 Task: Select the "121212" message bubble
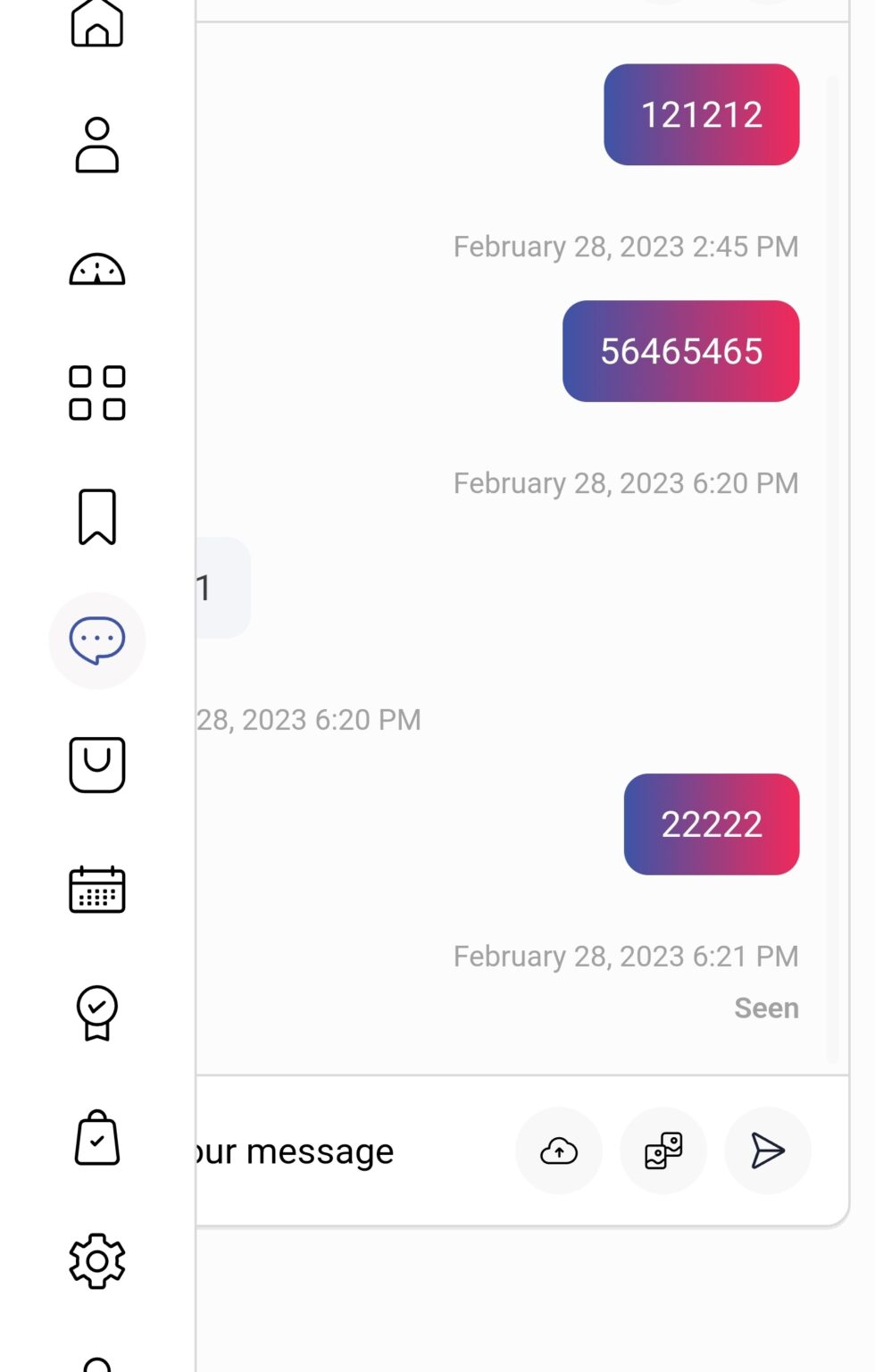(x=702, y=114)
